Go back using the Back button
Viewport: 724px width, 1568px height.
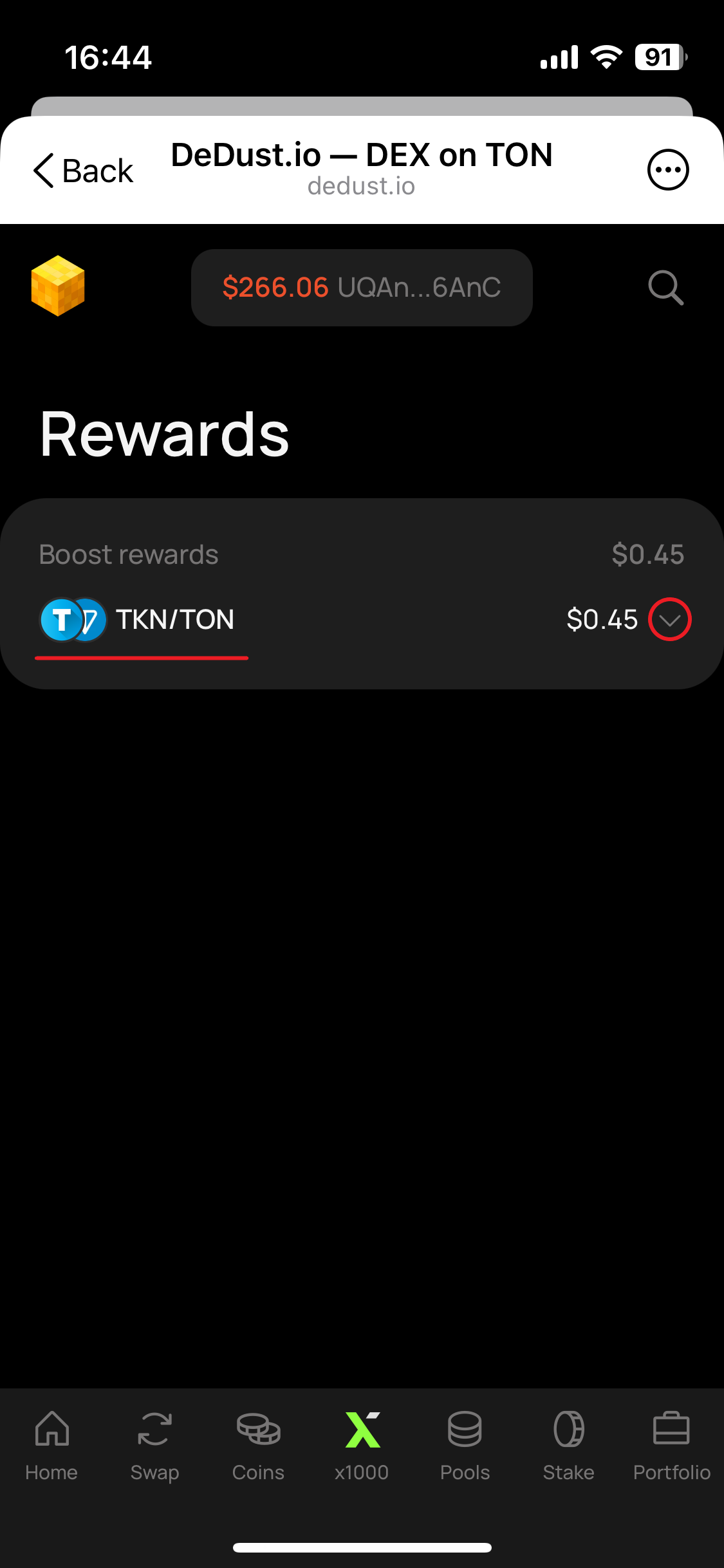pos(84,171)
